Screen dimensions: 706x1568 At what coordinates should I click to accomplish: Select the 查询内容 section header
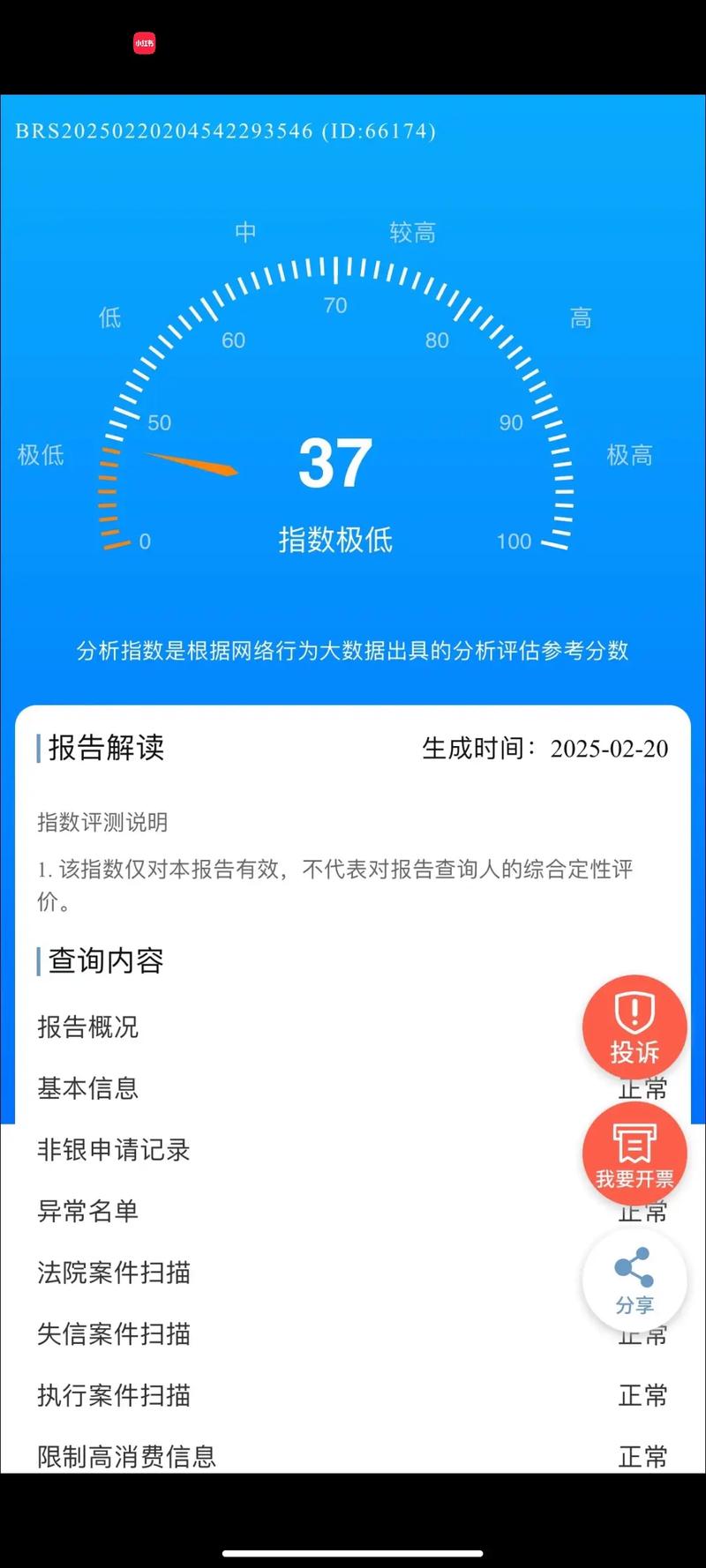(102, 961)
